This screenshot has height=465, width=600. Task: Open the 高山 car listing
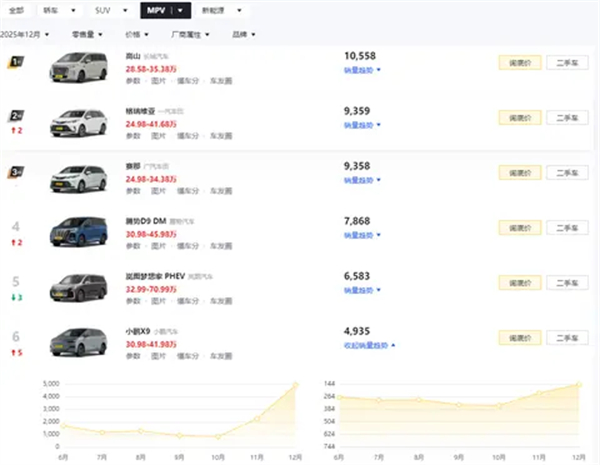click(134, 57)
